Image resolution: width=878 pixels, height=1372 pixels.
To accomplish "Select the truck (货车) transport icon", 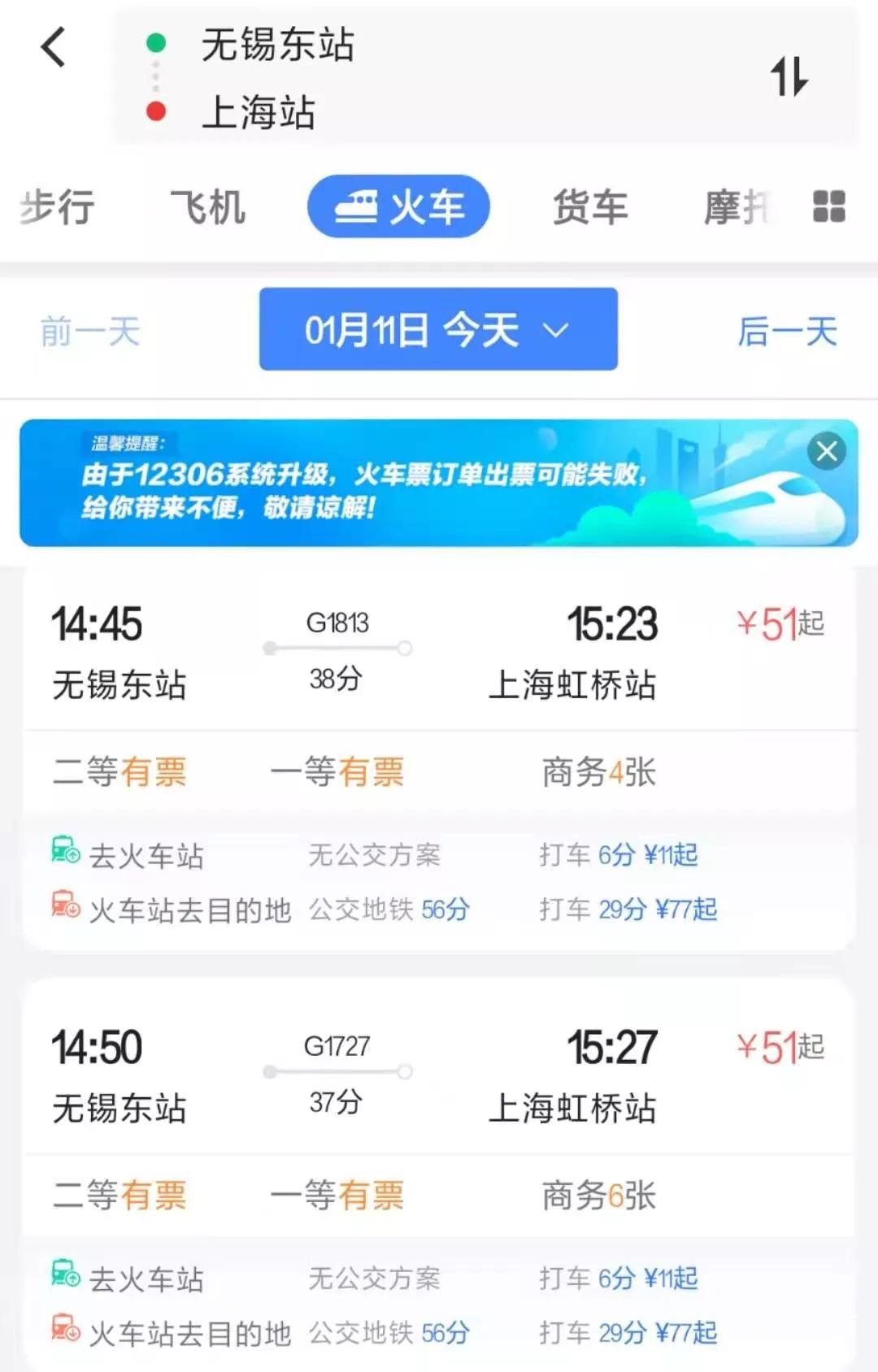I will pyautogui.click(x=590, y=206).
